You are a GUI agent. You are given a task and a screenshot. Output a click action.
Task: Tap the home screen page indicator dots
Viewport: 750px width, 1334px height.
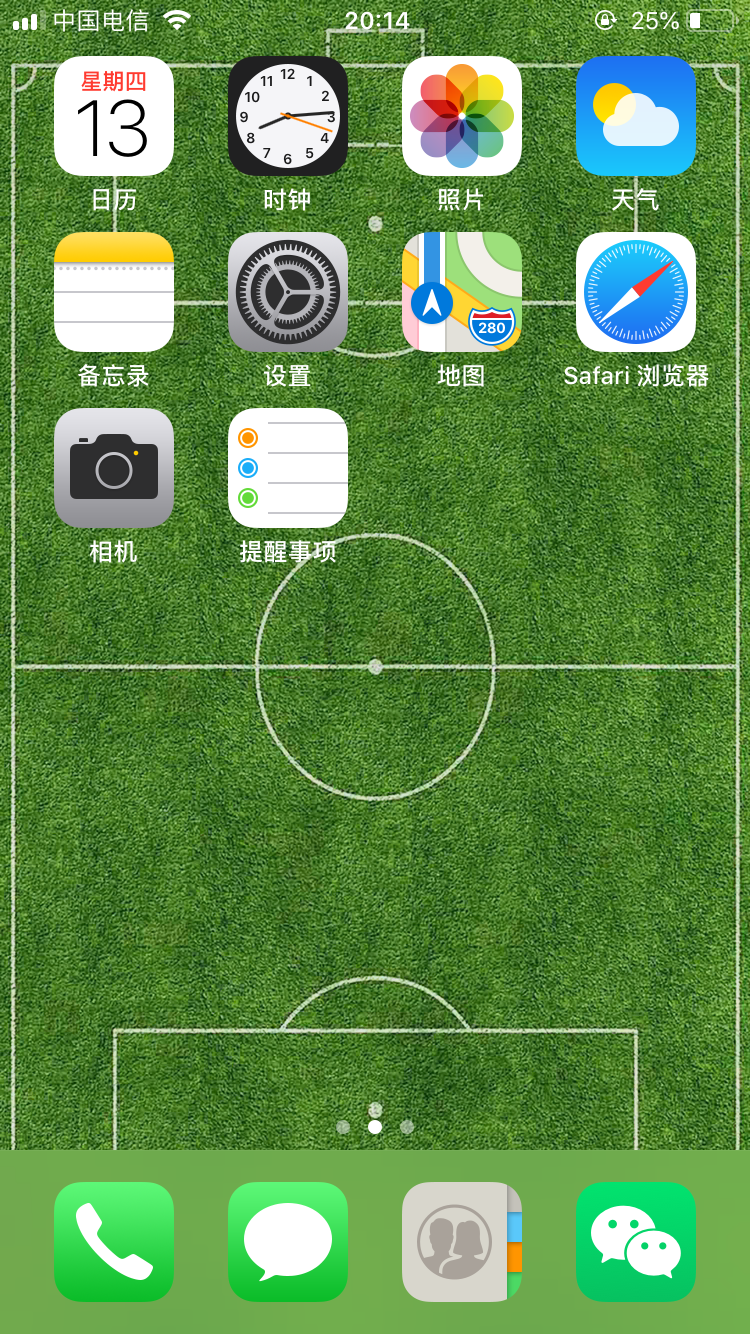pos(375,1127)
